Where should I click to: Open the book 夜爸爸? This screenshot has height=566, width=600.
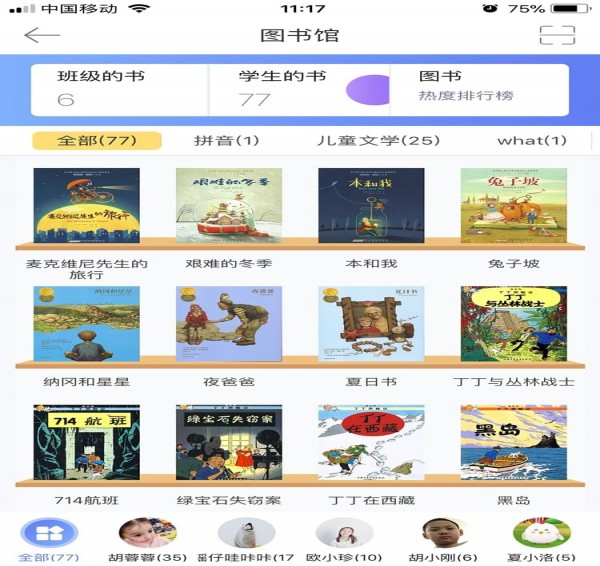229,324
